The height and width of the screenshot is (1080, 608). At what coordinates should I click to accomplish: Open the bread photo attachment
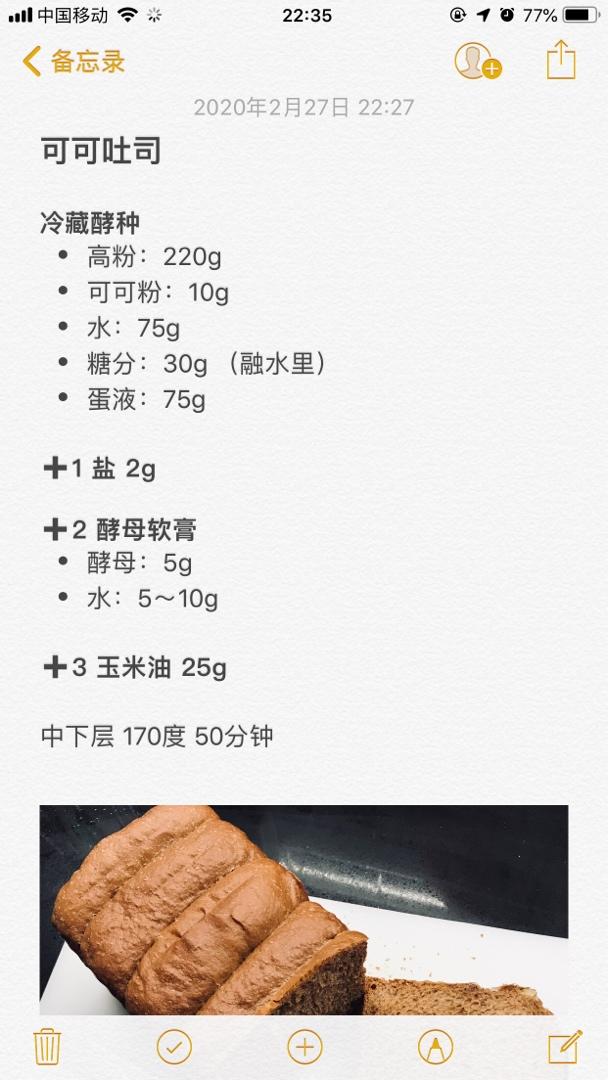(x=304, y=910)
